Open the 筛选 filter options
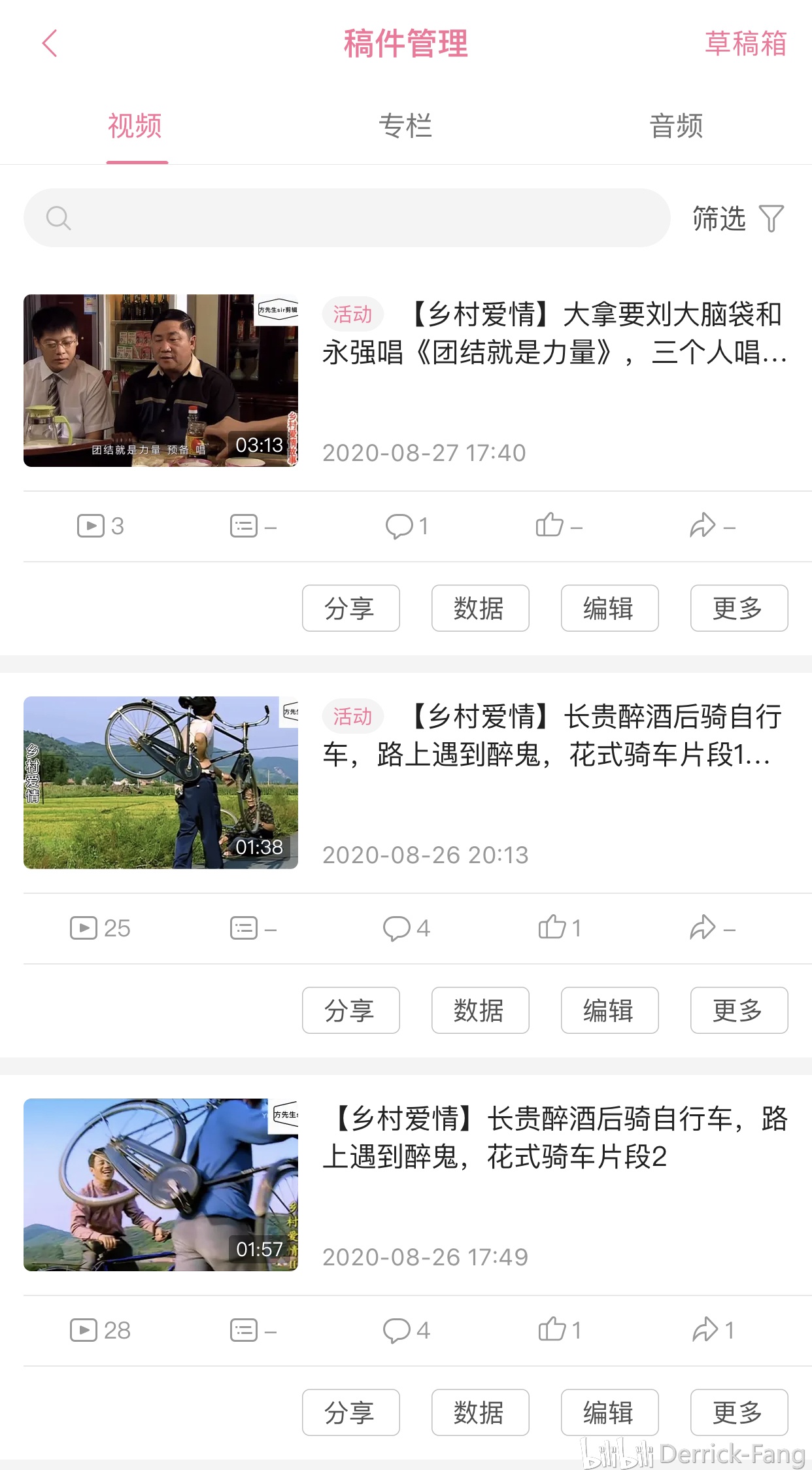This screenshot has width=812, height=1470. tap(737, 218)
